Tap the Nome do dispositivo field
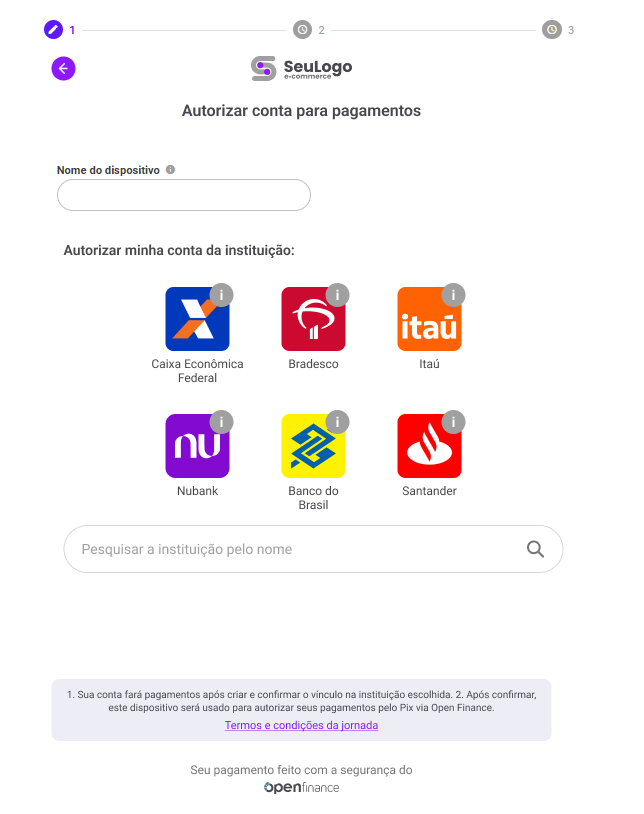 pos(184,195)
